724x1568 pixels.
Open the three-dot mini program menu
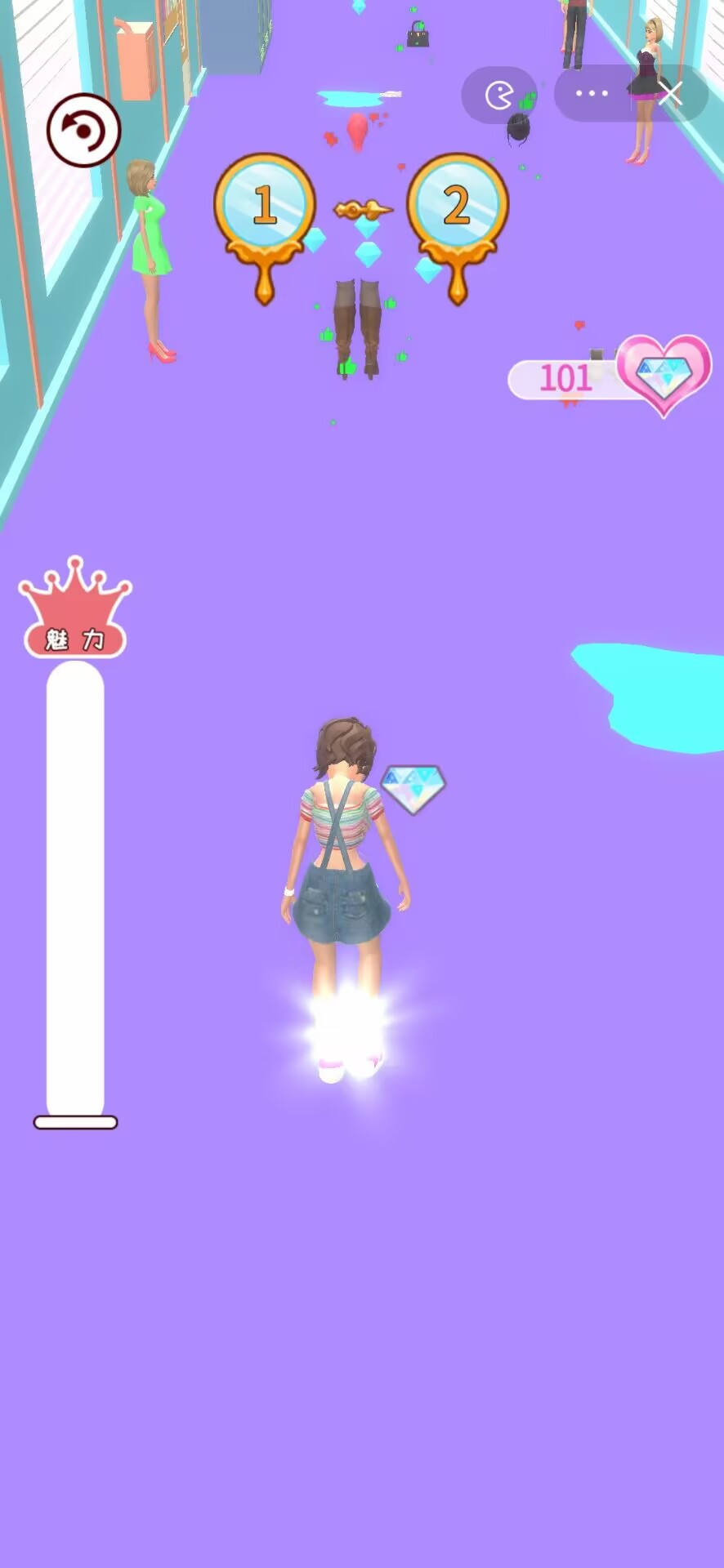pos(592,94)
